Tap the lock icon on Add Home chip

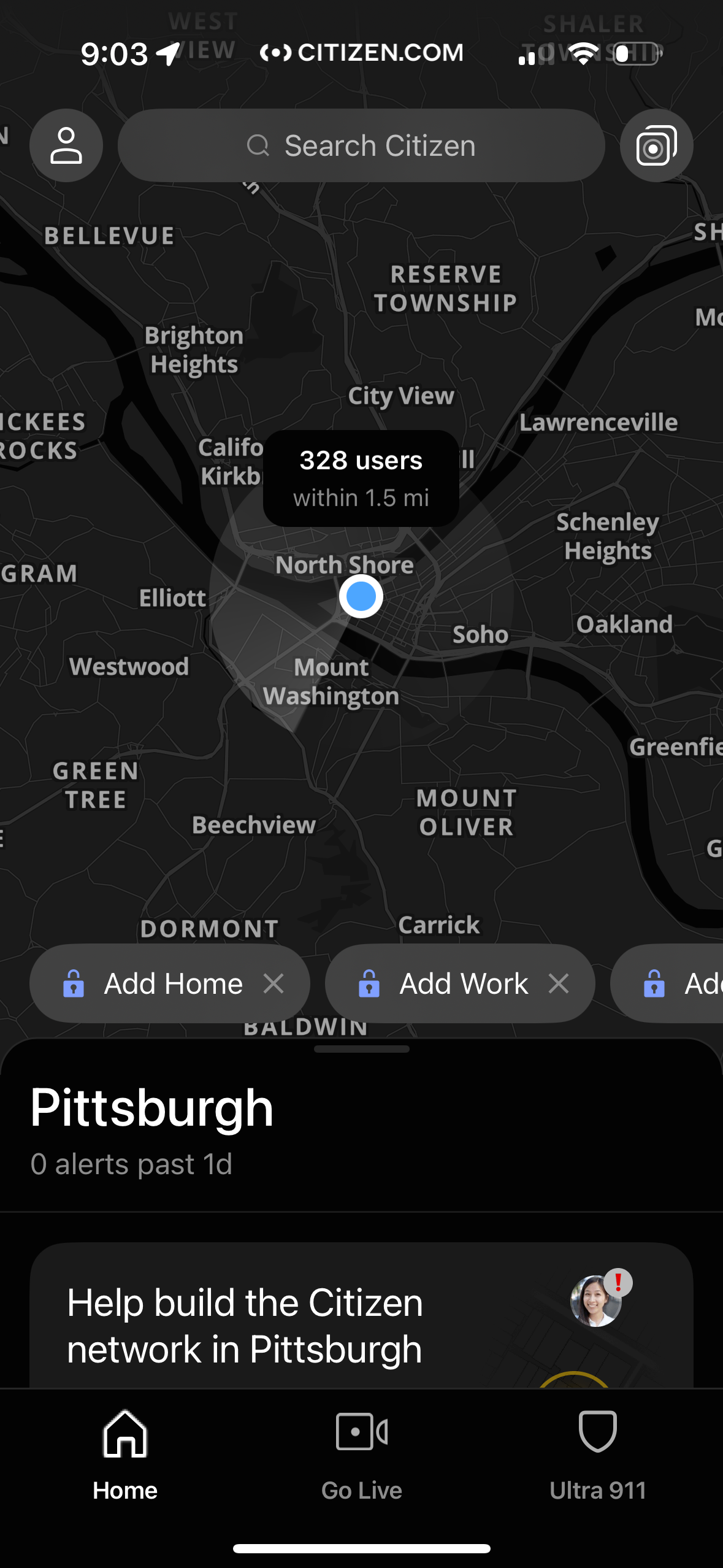(x=74, y=983)
